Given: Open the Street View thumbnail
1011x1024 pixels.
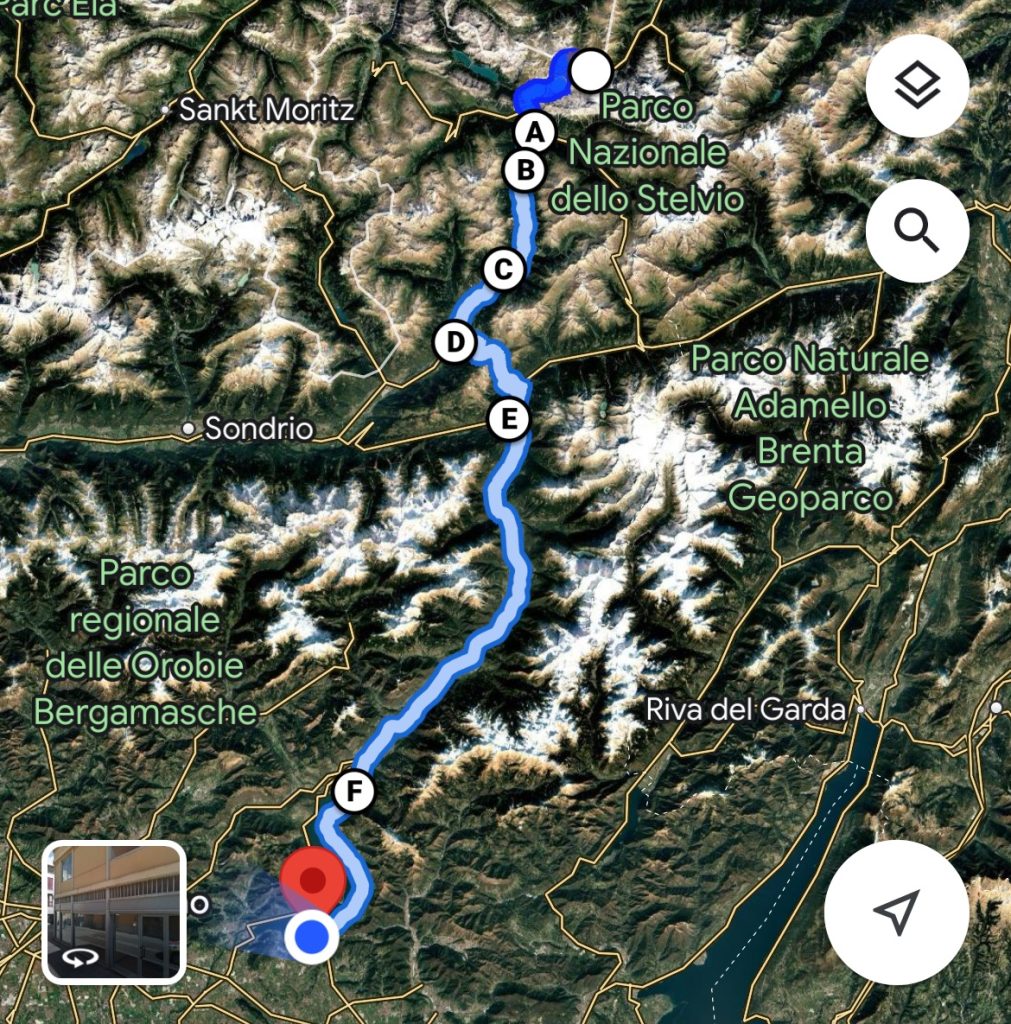Looking at the screenshot, I should (x=114, y=912).
